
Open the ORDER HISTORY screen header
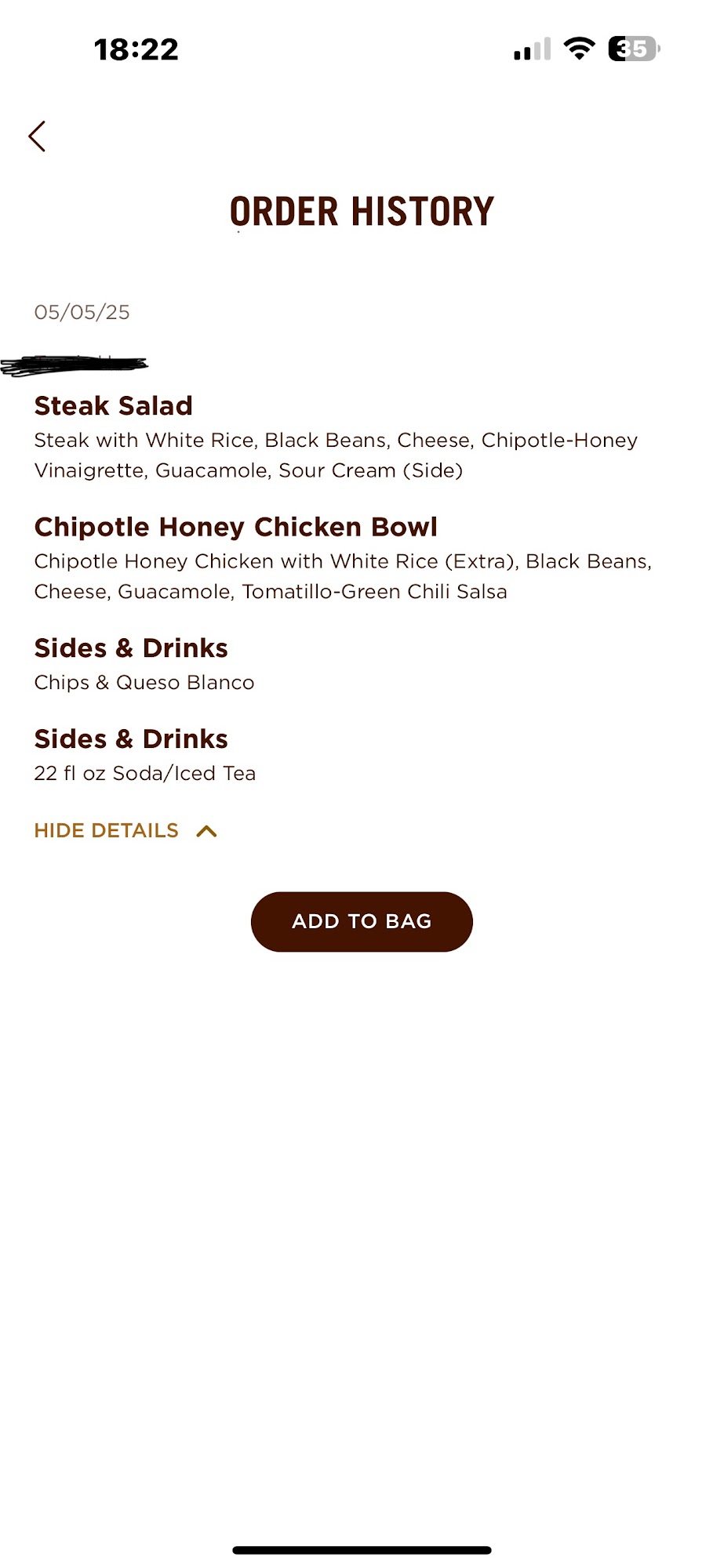pos(361,209)
